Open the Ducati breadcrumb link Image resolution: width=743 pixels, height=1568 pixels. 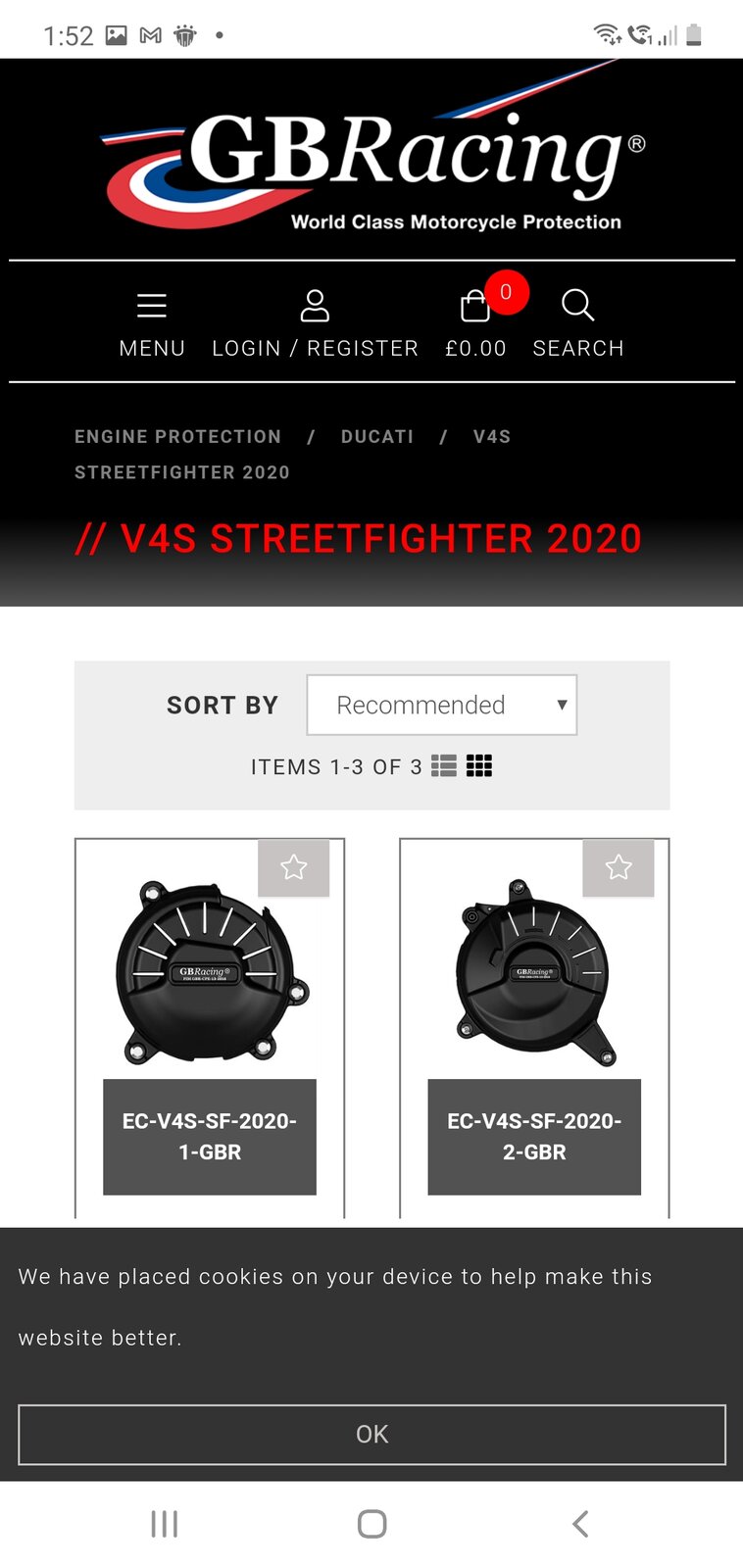coord(377,437)
